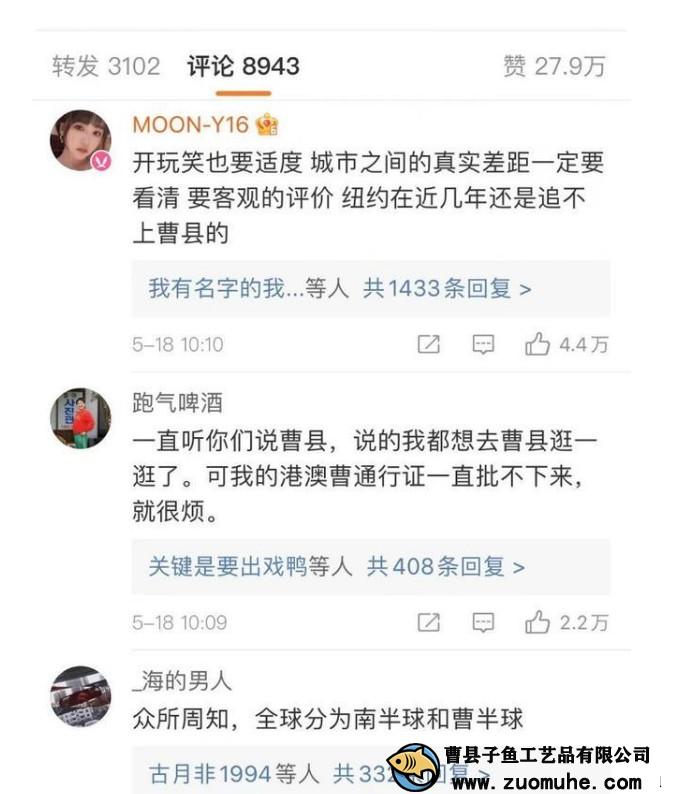Tap the username MOON-Y16
678x794 pixels.
point(190,125)
